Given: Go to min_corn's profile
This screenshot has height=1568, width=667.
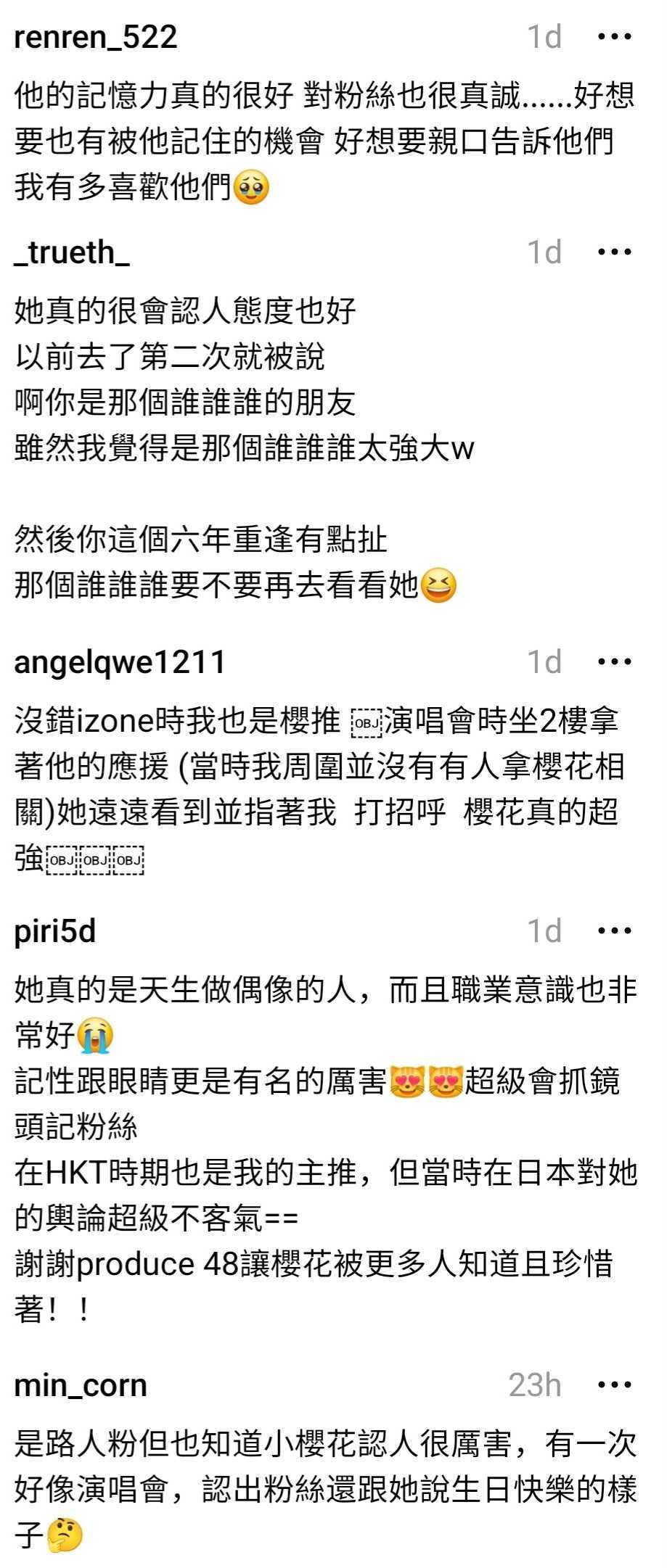Looking at the screenshot, I should (81, 1385).
